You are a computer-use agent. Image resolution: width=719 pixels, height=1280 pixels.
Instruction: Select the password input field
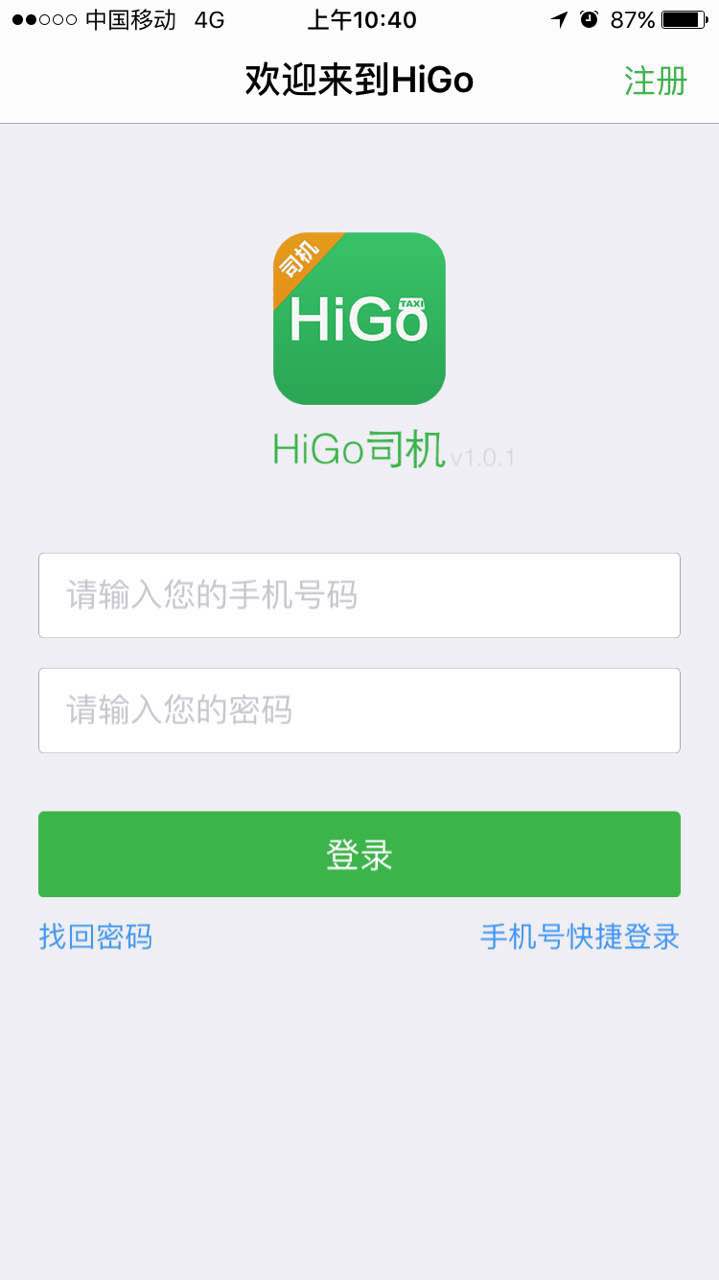tap(359, 711)
